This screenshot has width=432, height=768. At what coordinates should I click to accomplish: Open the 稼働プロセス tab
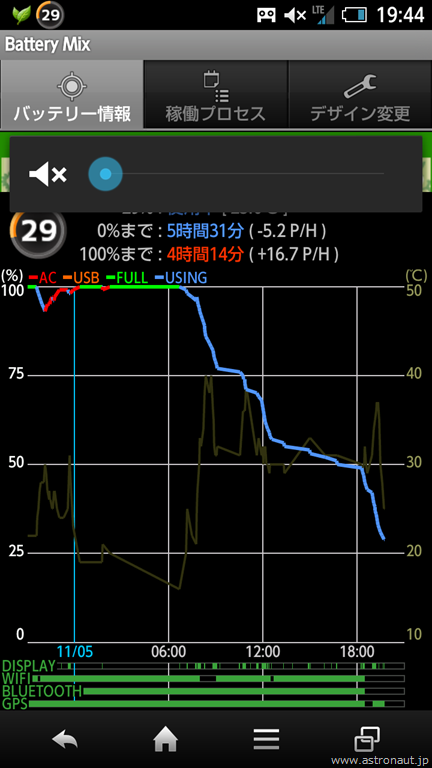(216, 95)
